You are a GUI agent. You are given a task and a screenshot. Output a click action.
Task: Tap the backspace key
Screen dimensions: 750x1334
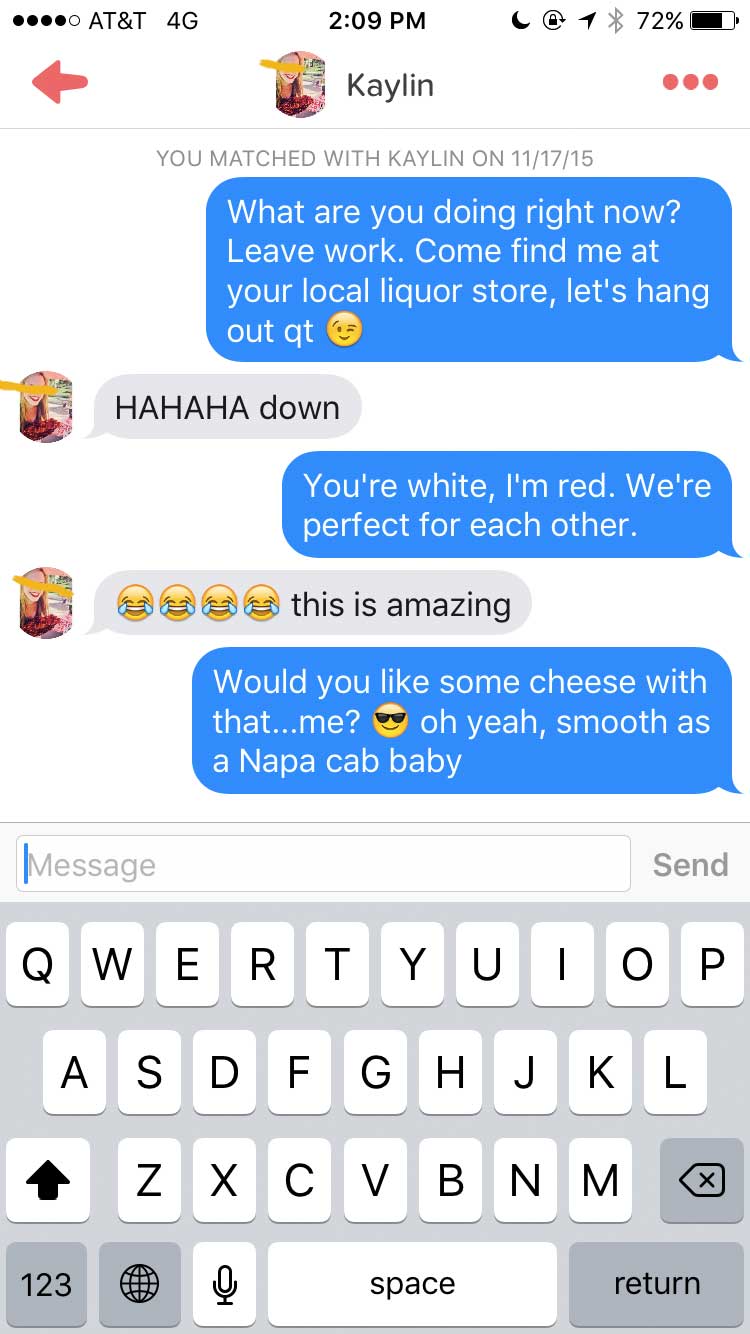[x=701, y=1180]
